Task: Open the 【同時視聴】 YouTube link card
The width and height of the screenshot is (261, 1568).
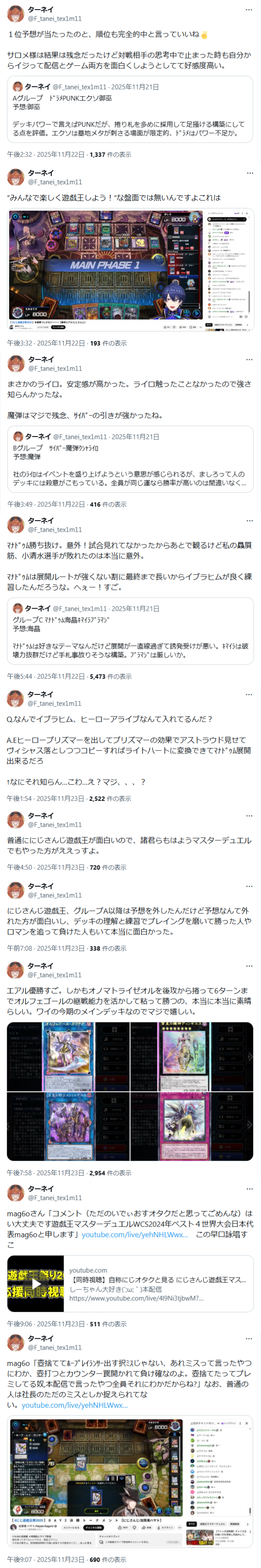Action: coord(130,1284)
